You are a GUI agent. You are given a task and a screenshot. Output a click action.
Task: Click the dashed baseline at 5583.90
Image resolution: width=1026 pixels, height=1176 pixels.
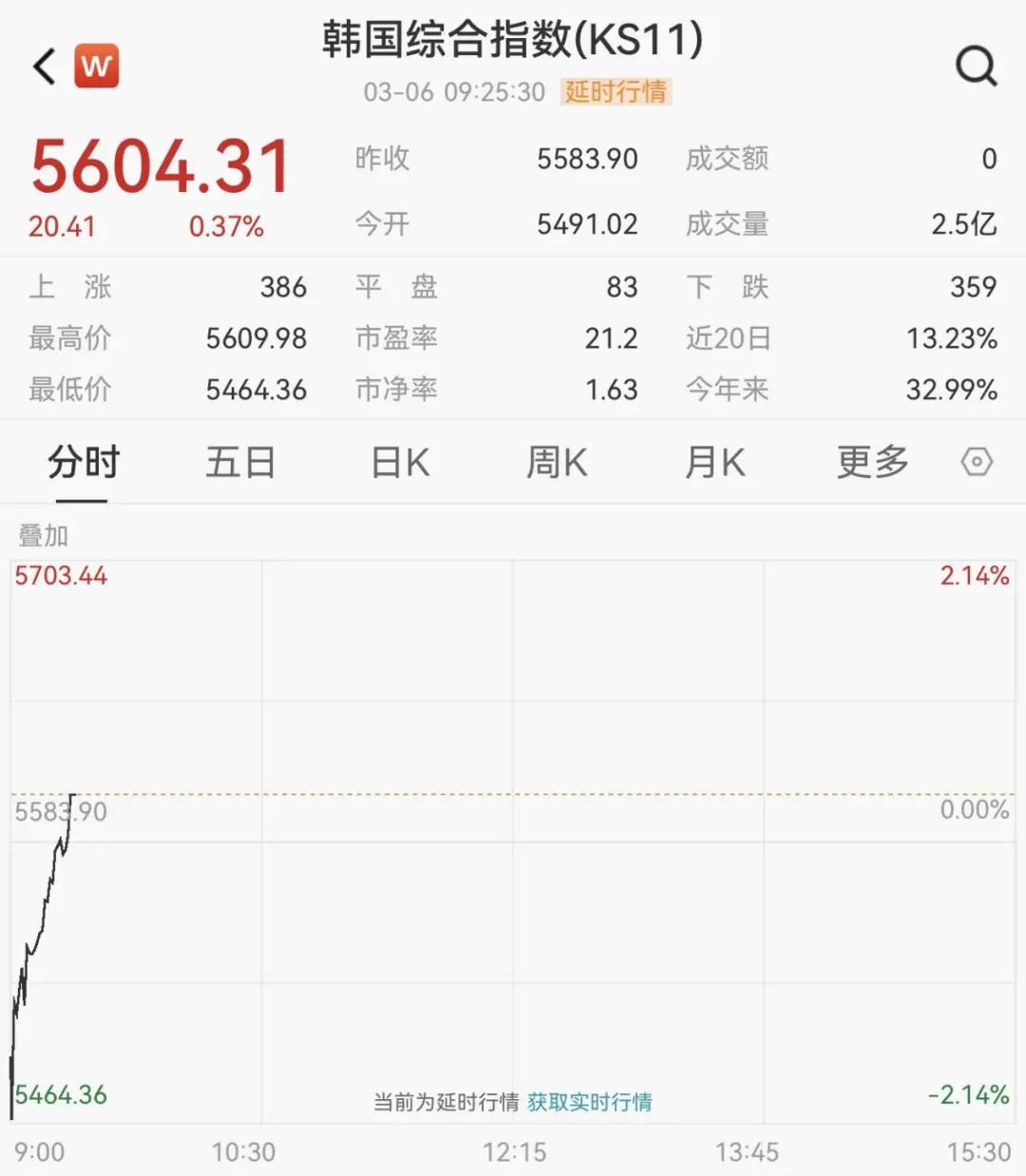click(x=513, y=796)
